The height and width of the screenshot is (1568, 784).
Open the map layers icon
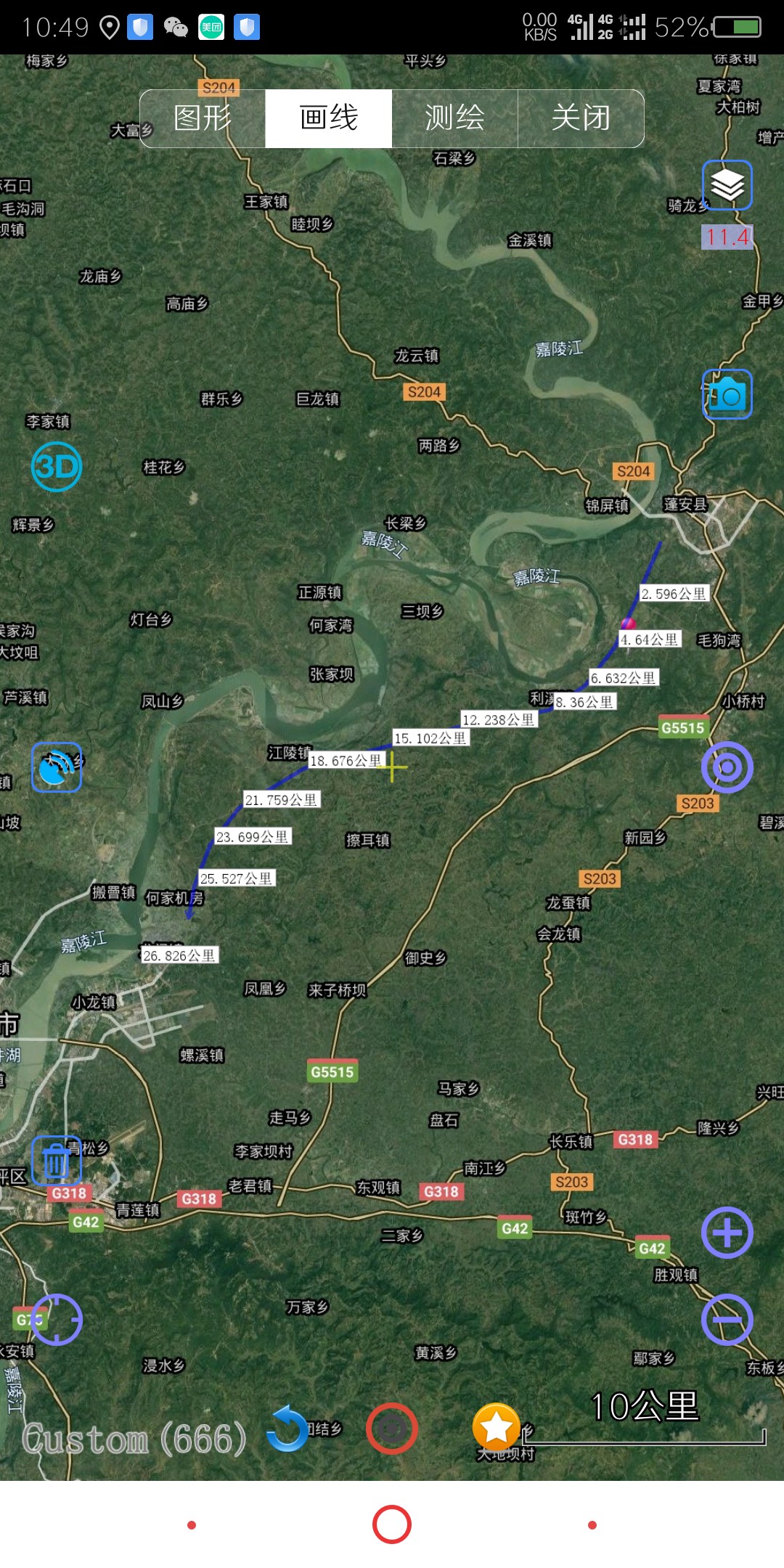727,186
